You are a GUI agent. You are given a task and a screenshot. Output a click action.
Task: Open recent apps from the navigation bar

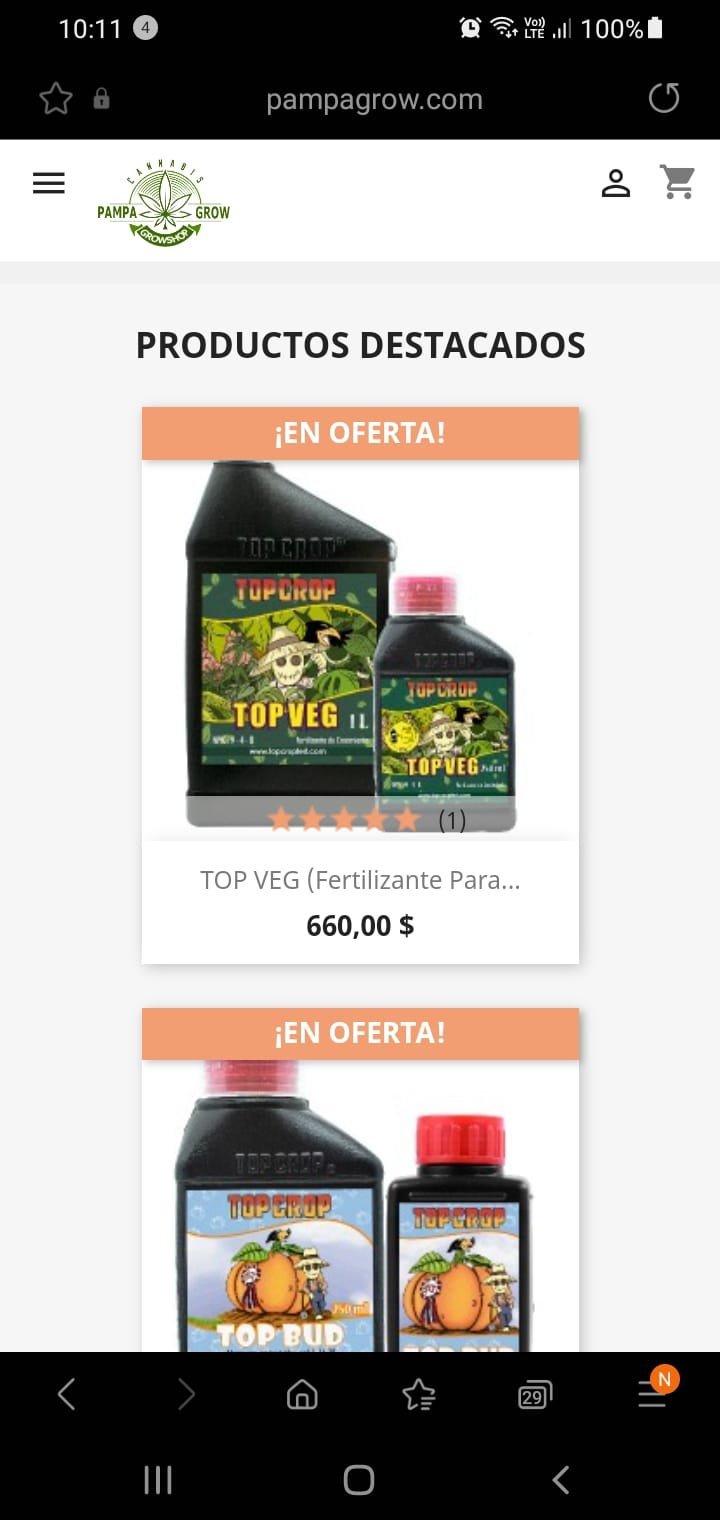tap(158, 1480)
